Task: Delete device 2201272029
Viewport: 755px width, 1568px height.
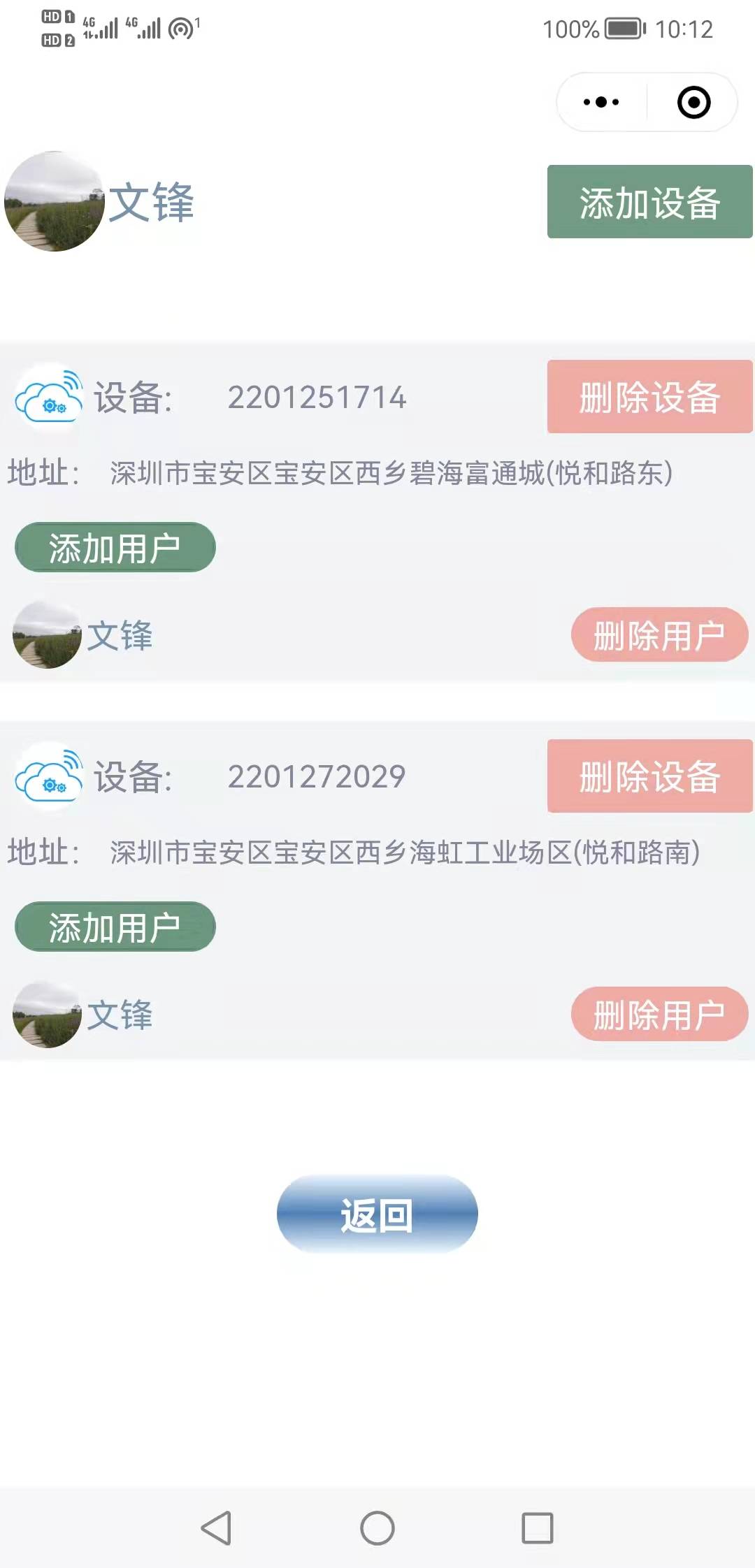Action: click(649, 776)
